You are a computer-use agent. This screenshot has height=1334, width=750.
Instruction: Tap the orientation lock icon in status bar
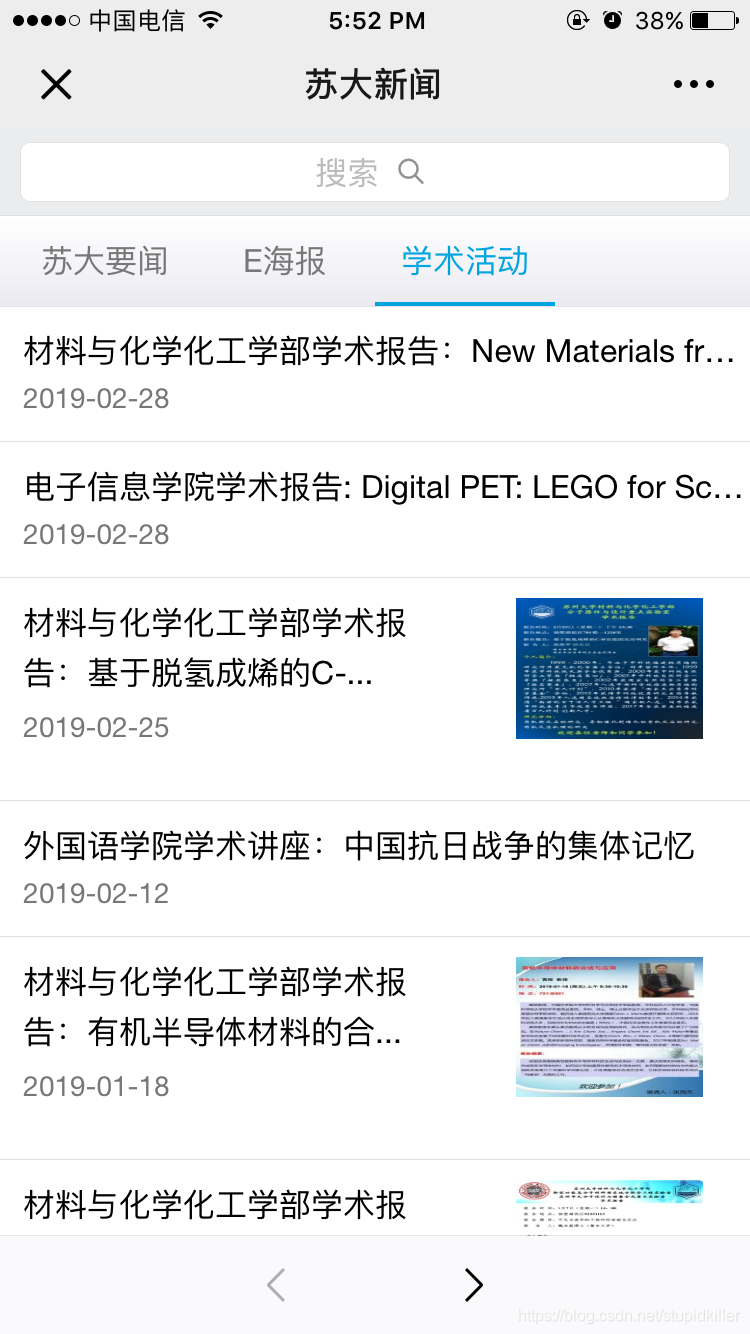578,18
